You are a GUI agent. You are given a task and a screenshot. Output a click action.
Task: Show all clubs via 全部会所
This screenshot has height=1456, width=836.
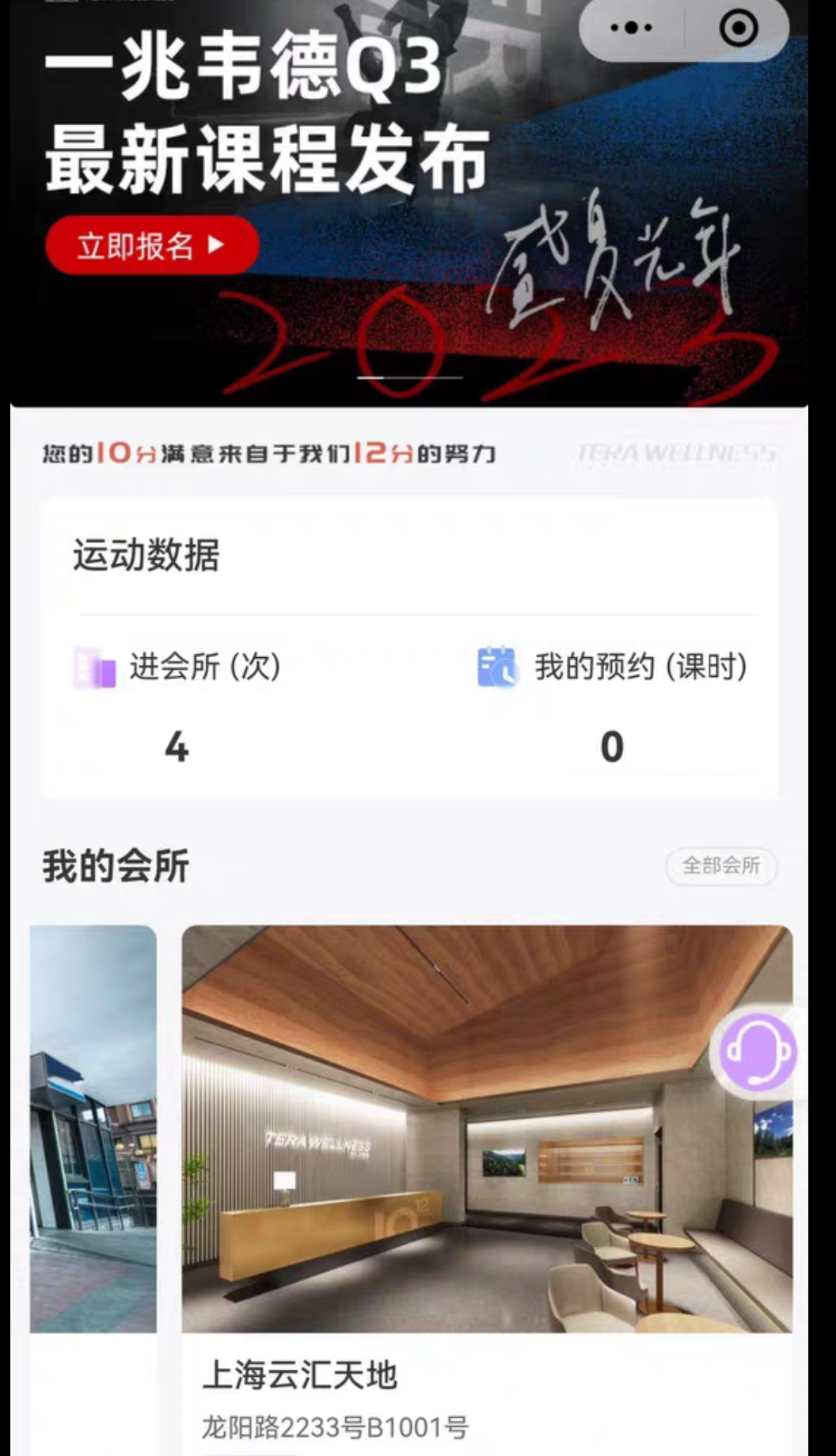click(x=721, y=865)
